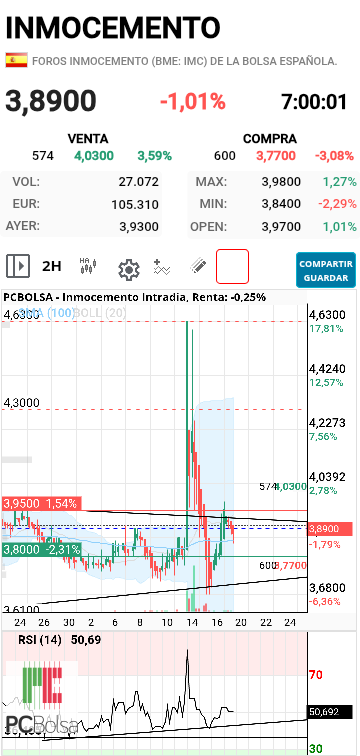The height and width of the screenshot is (756, 360).
Task: Add an indicator to the chart
Action: (162, 267)
